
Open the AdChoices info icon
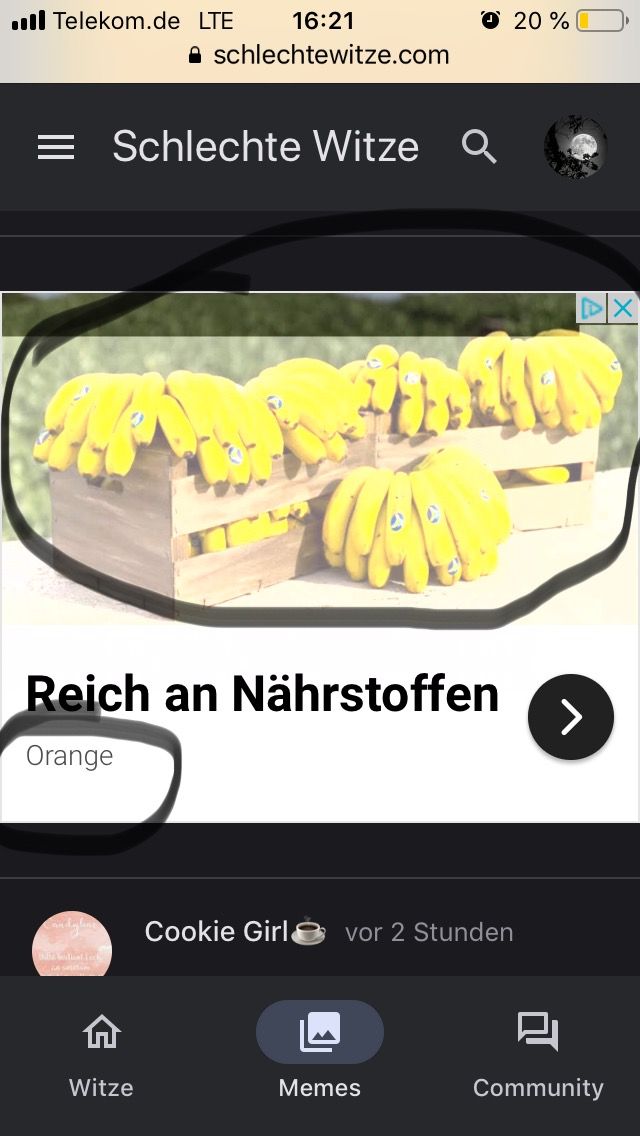593,308
